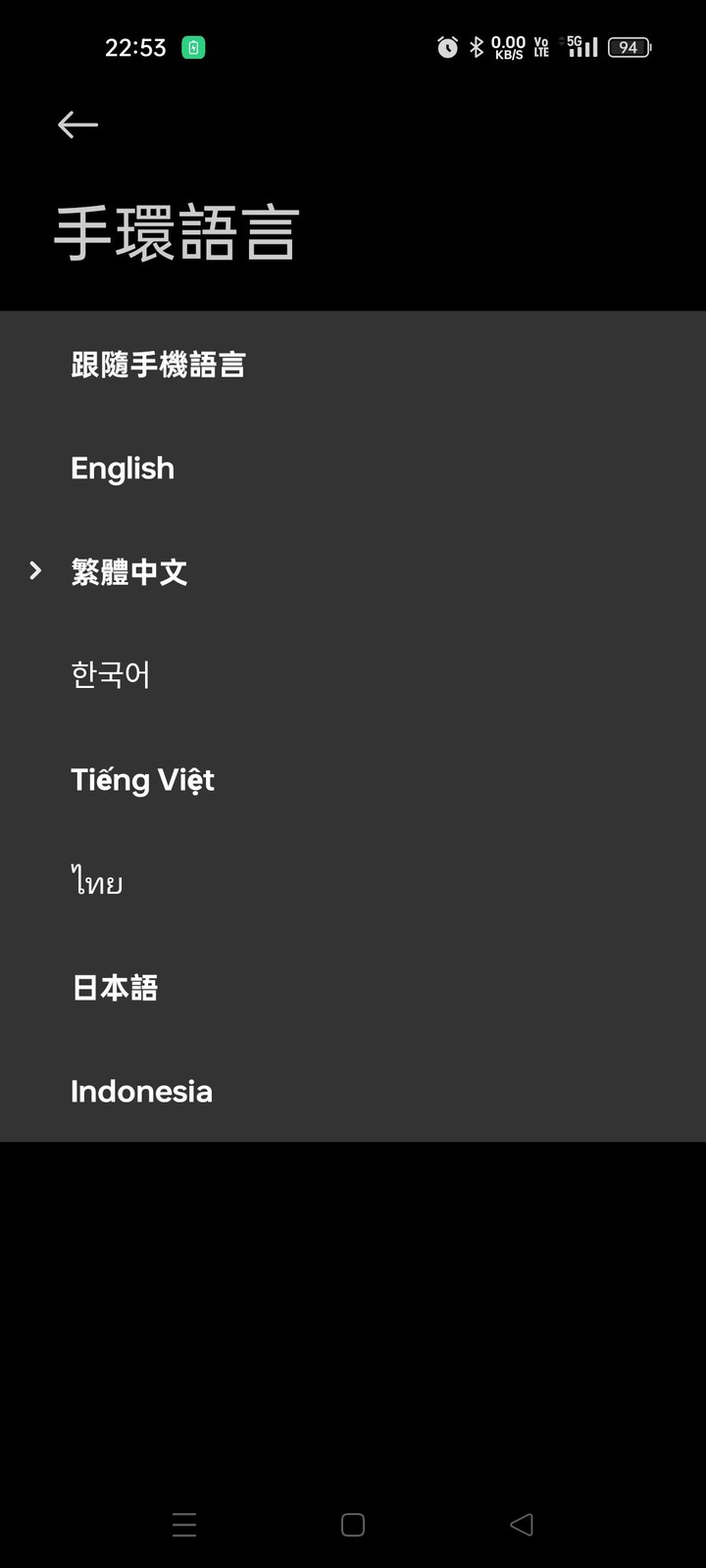
Task: Pick 한국어 from the list
Action: pyautogui.click(x=353, y=675)
